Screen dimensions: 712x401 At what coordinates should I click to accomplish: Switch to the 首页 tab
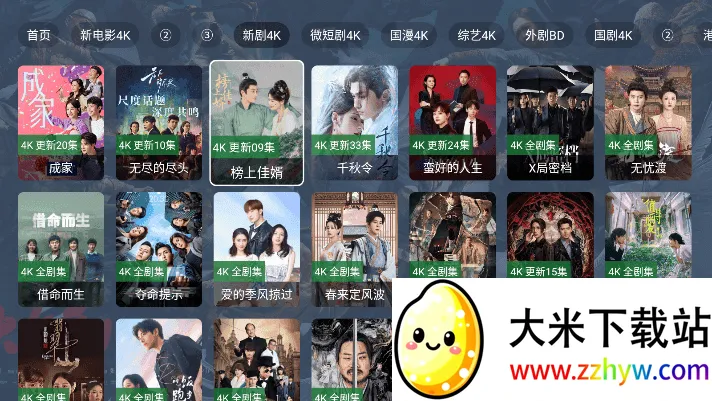point(39,35)
